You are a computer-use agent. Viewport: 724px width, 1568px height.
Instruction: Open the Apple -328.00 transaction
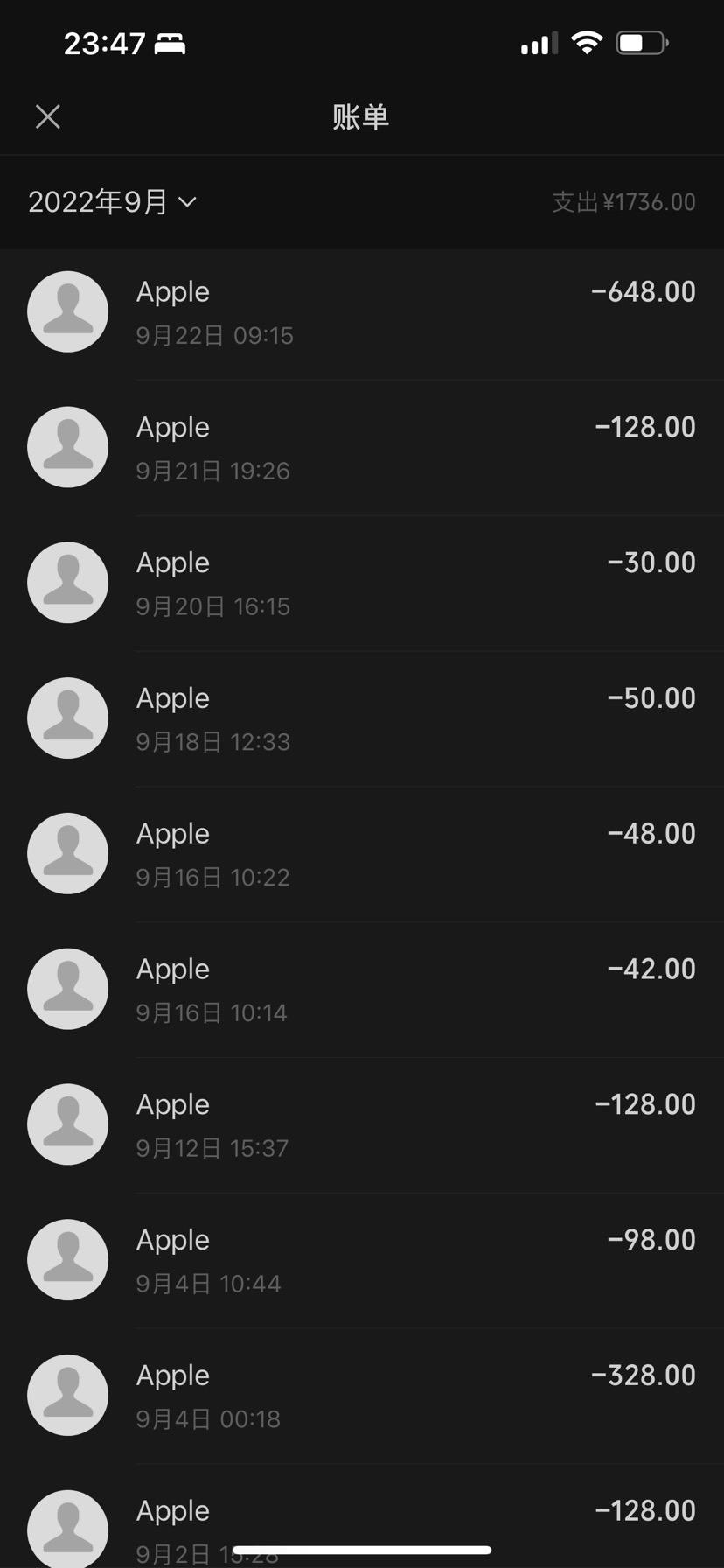[362, 1396]
